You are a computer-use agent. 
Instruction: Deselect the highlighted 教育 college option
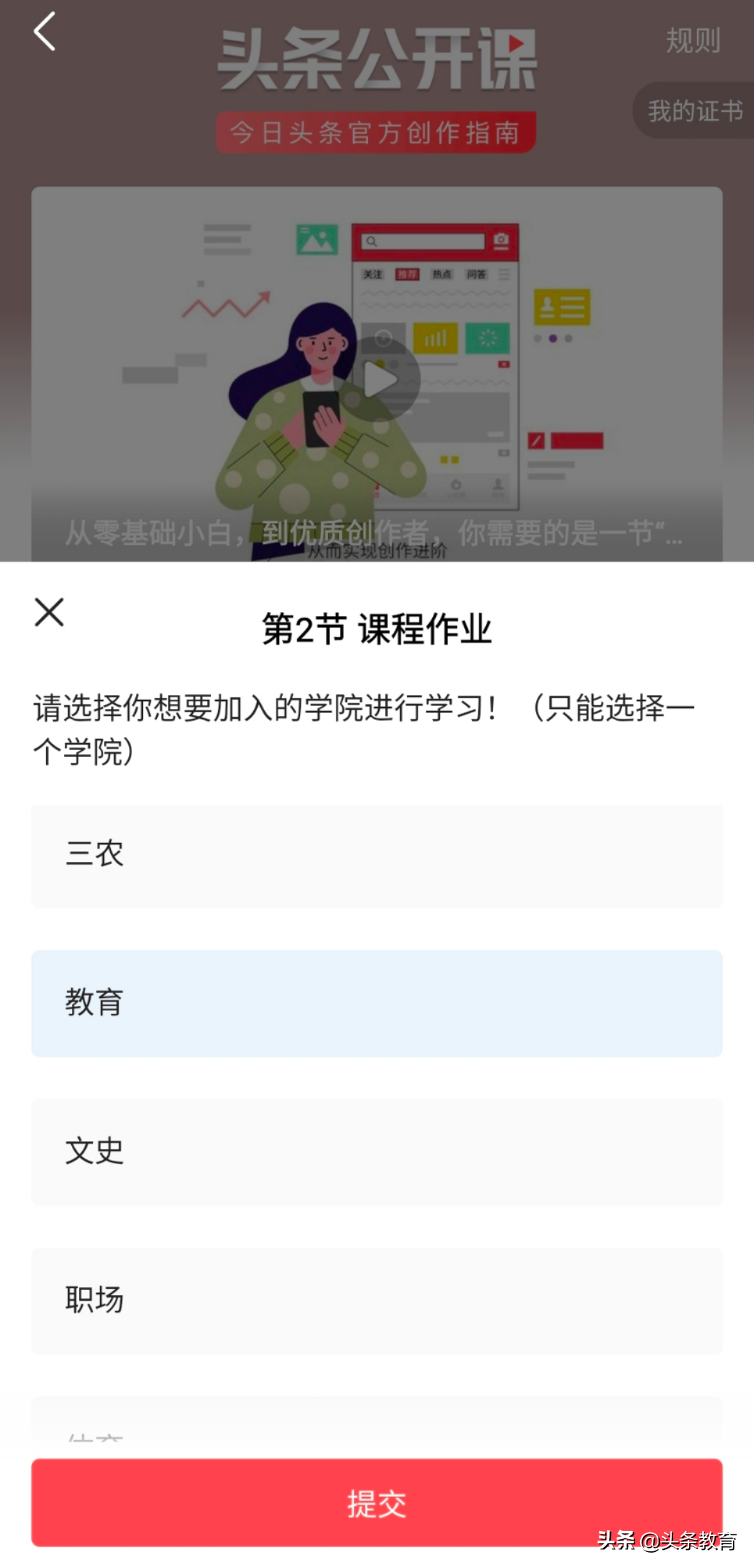pyautogui.click(x=377, y=1004)
